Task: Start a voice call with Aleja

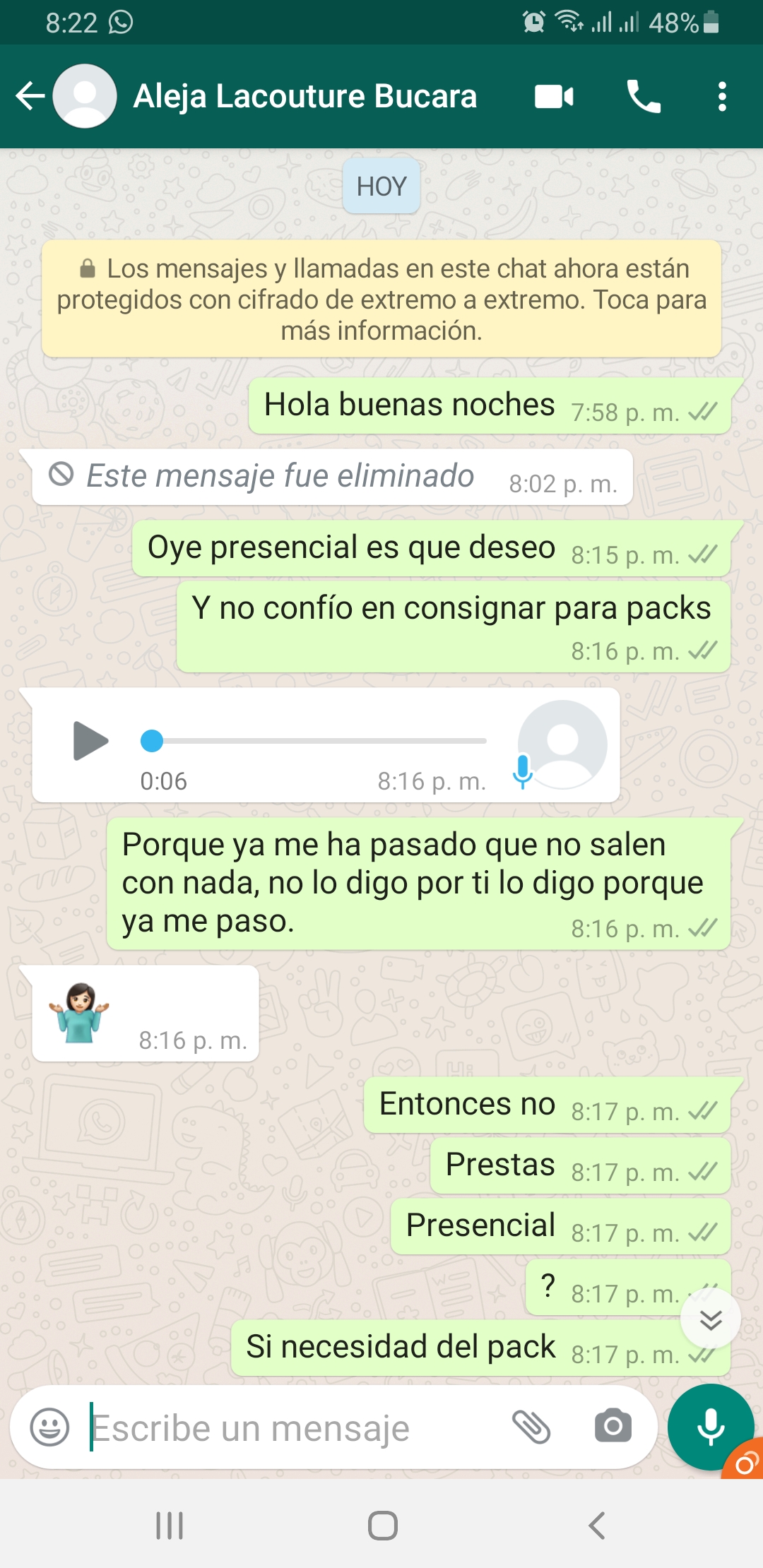Action: (643, 96)
